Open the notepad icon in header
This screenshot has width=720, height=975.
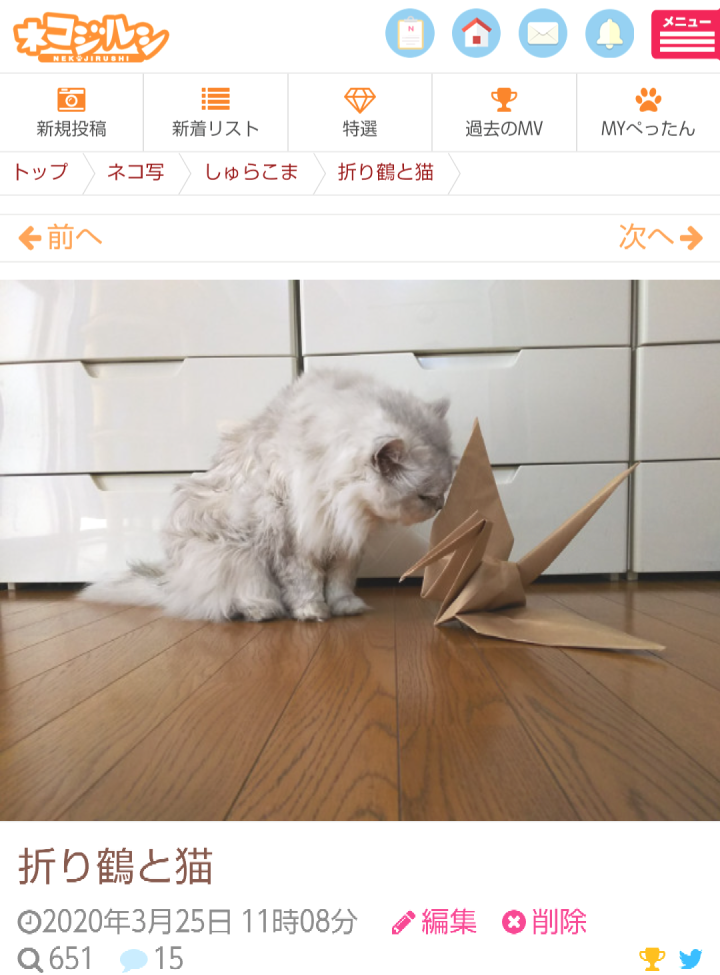(410, 34)
